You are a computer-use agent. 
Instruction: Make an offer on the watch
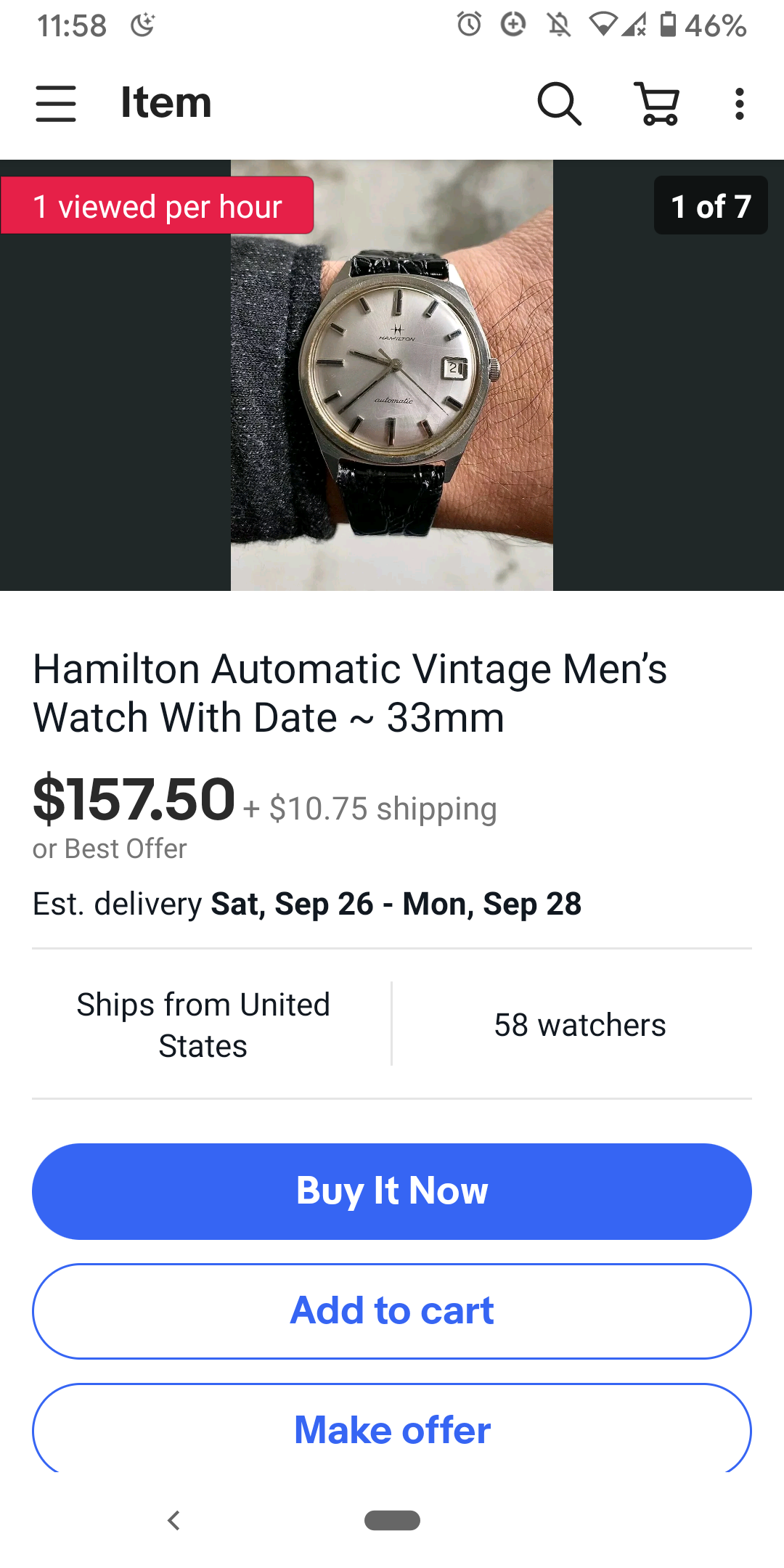coord(392,1429)
